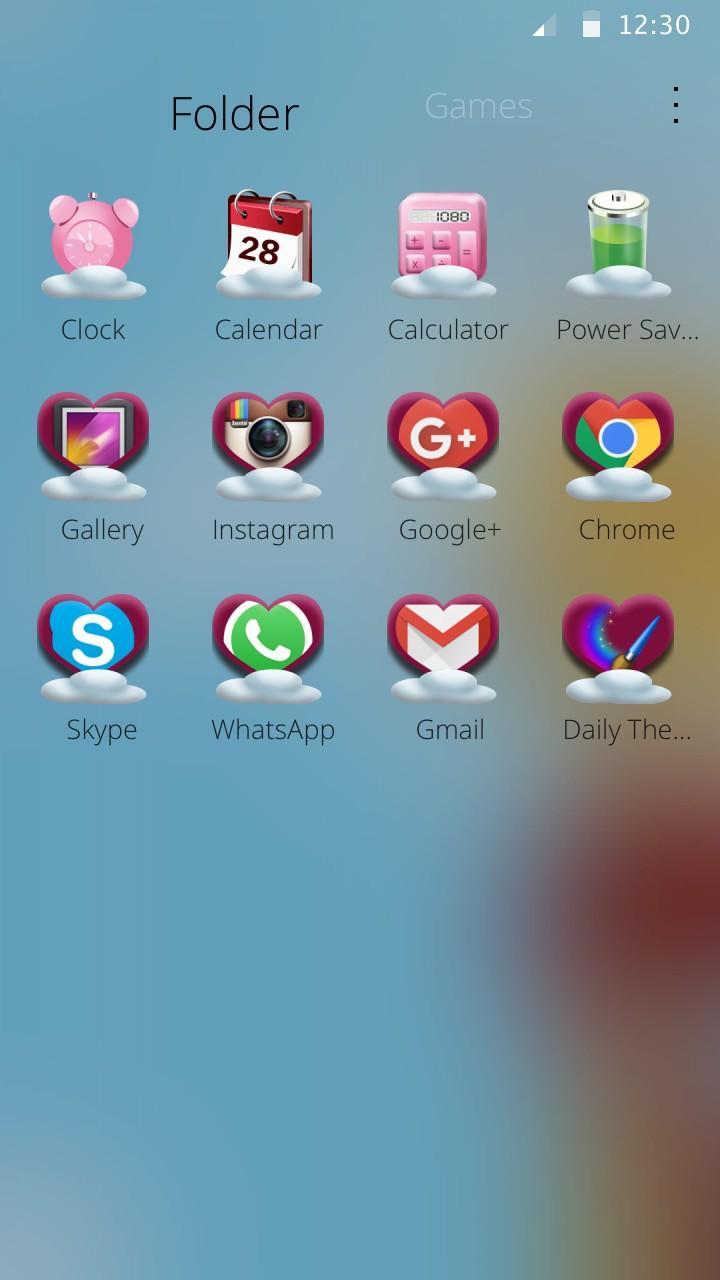Open Skype
Screen dimensions: 720x1280
[x=93, y=645]
